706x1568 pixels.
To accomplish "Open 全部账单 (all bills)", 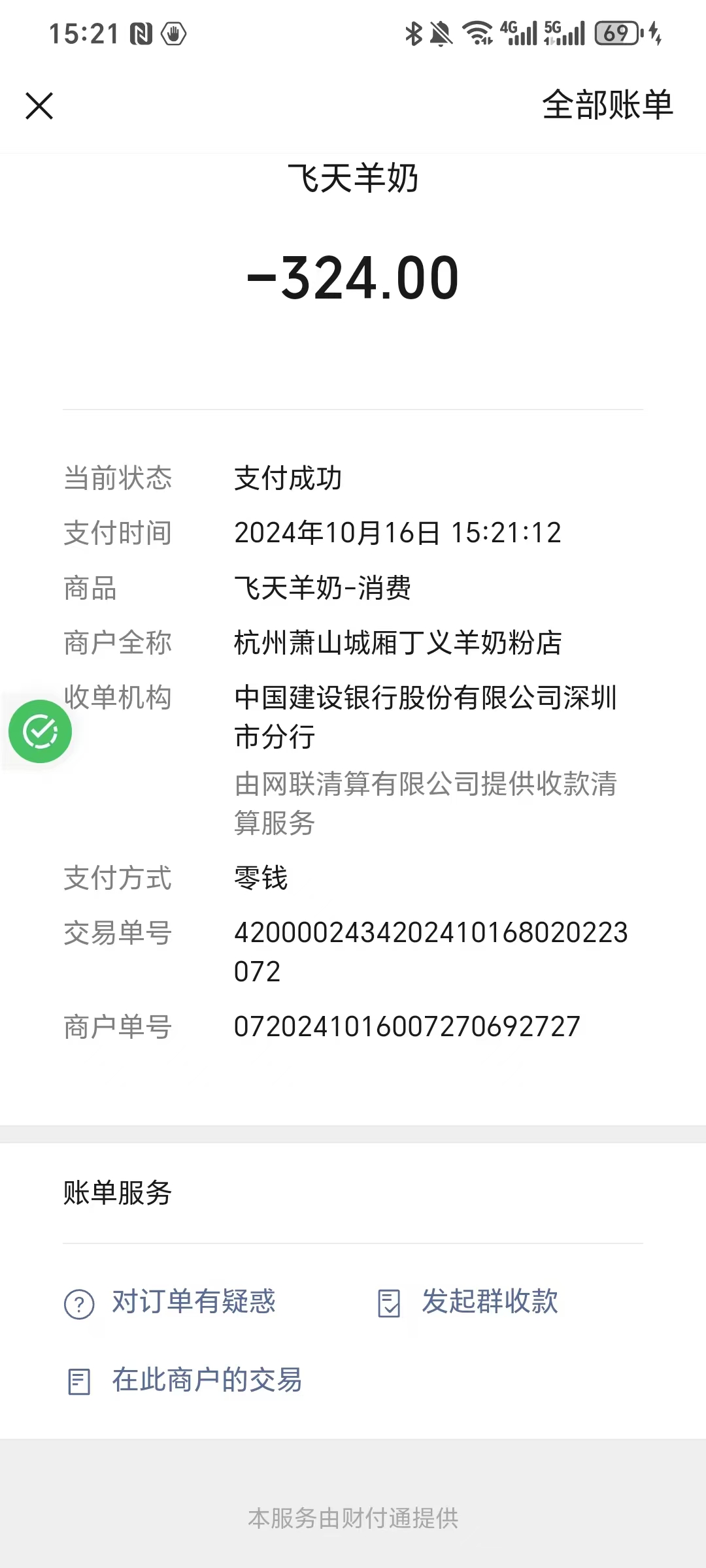I will point(607,105).
